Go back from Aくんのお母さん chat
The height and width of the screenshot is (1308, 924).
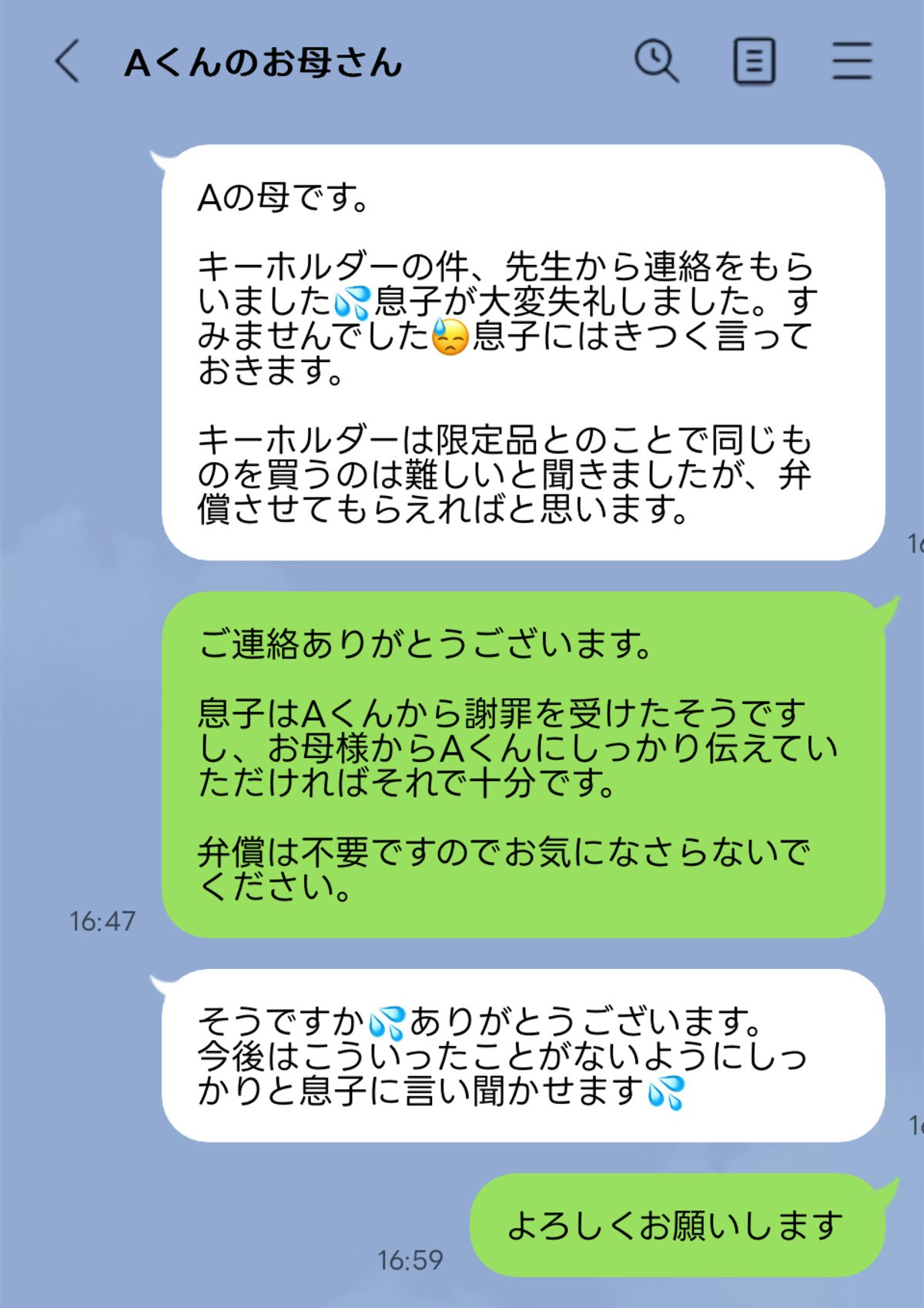click(x=68, y=62)
